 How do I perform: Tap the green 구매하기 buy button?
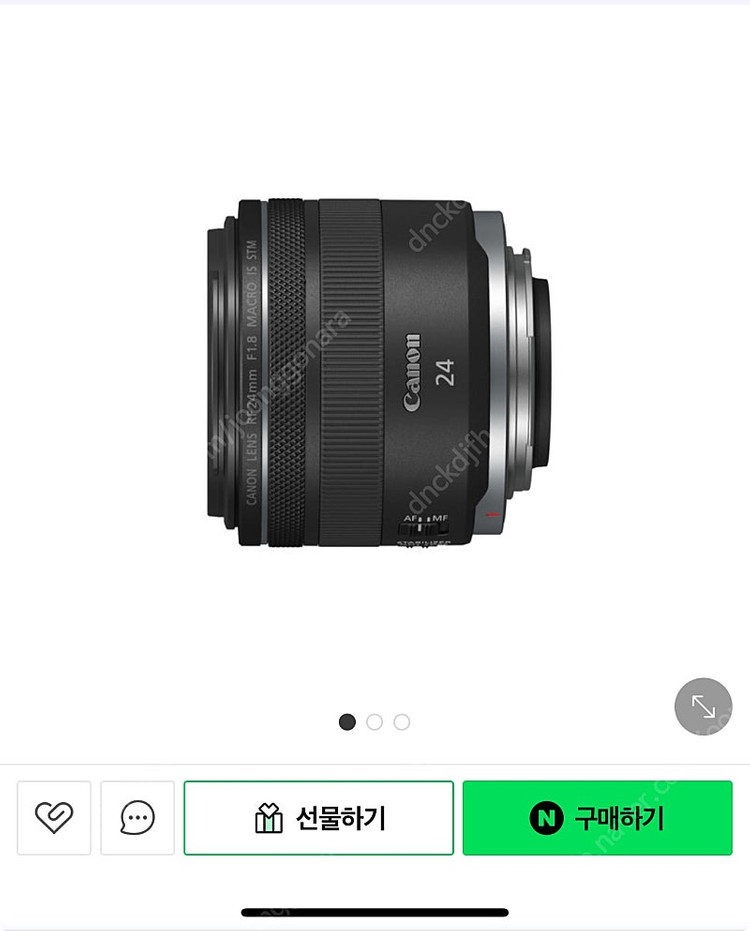point(597,818)
